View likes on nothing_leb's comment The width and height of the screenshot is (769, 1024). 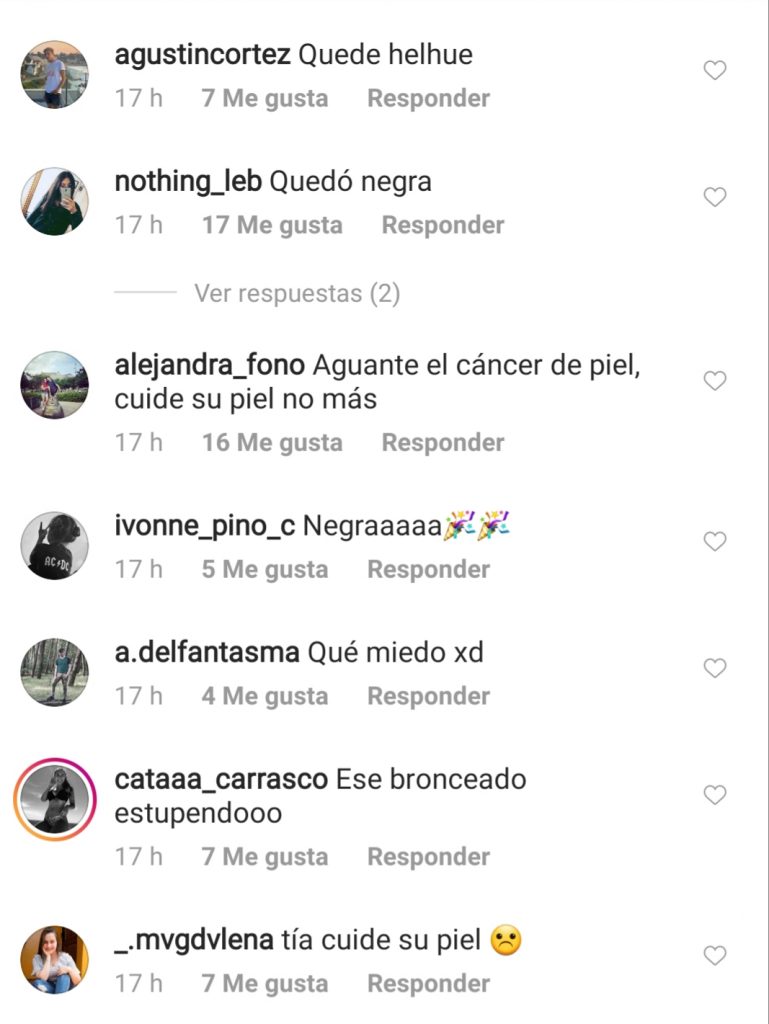coord(272,226)
